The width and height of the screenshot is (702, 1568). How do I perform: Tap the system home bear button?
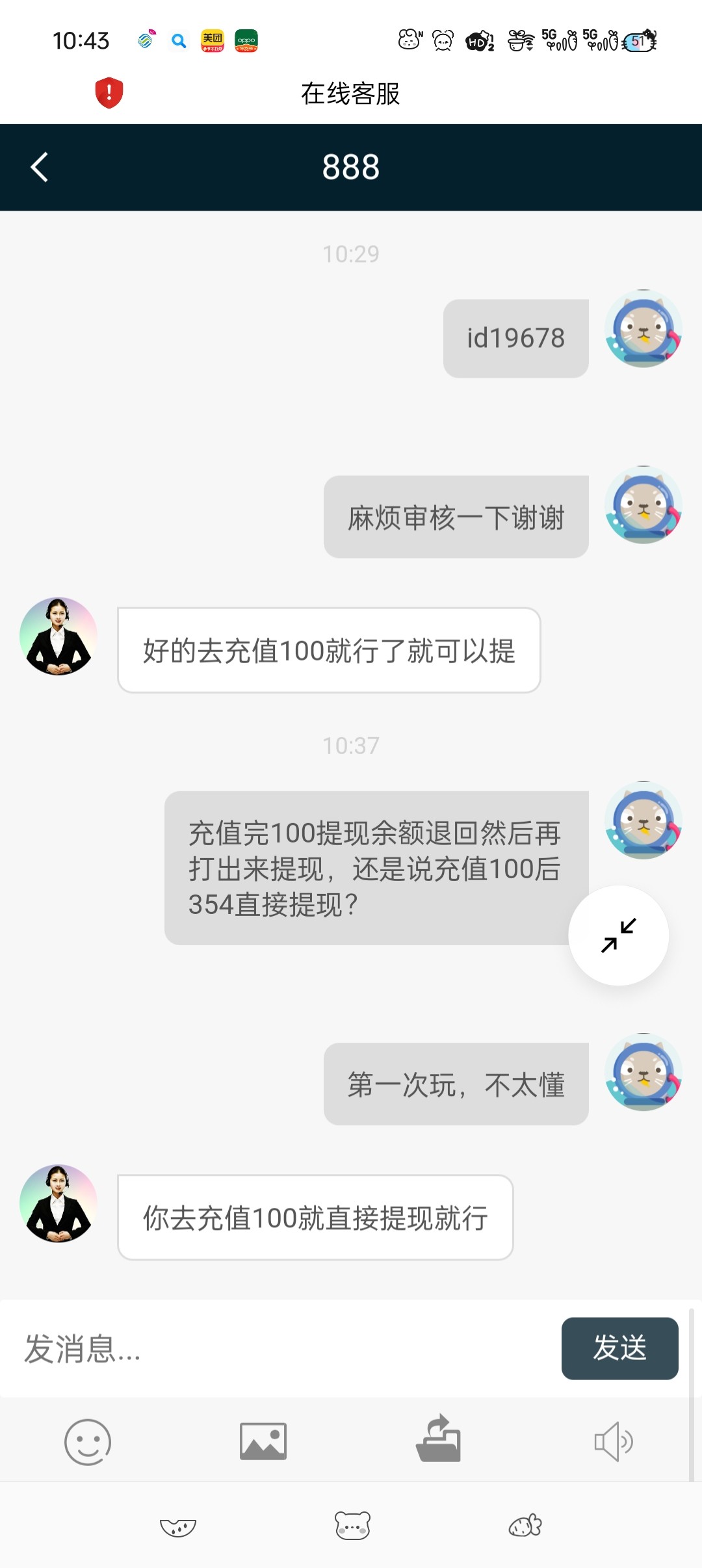[x=352, y=1525]
